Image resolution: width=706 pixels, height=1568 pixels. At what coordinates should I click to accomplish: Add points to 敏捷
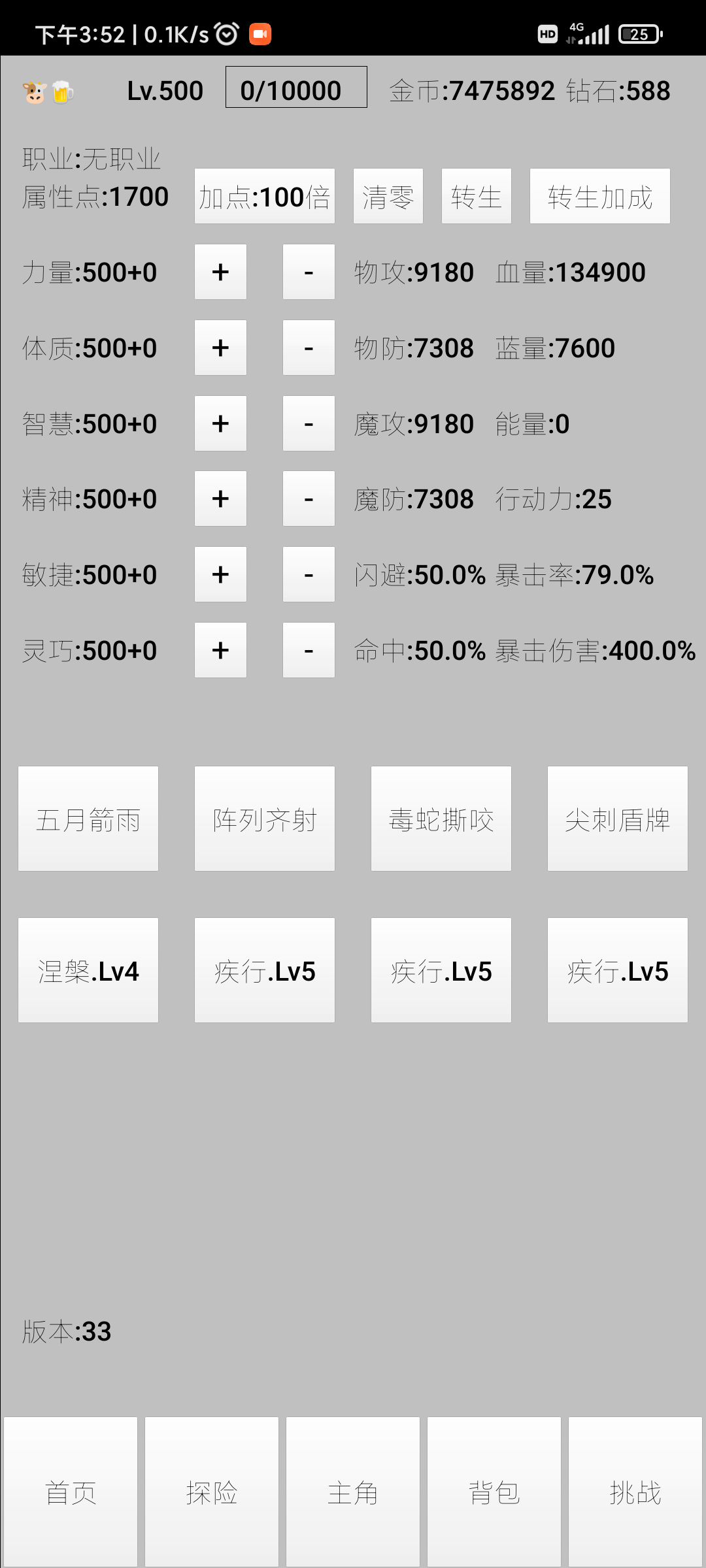(x=220, y=574)
